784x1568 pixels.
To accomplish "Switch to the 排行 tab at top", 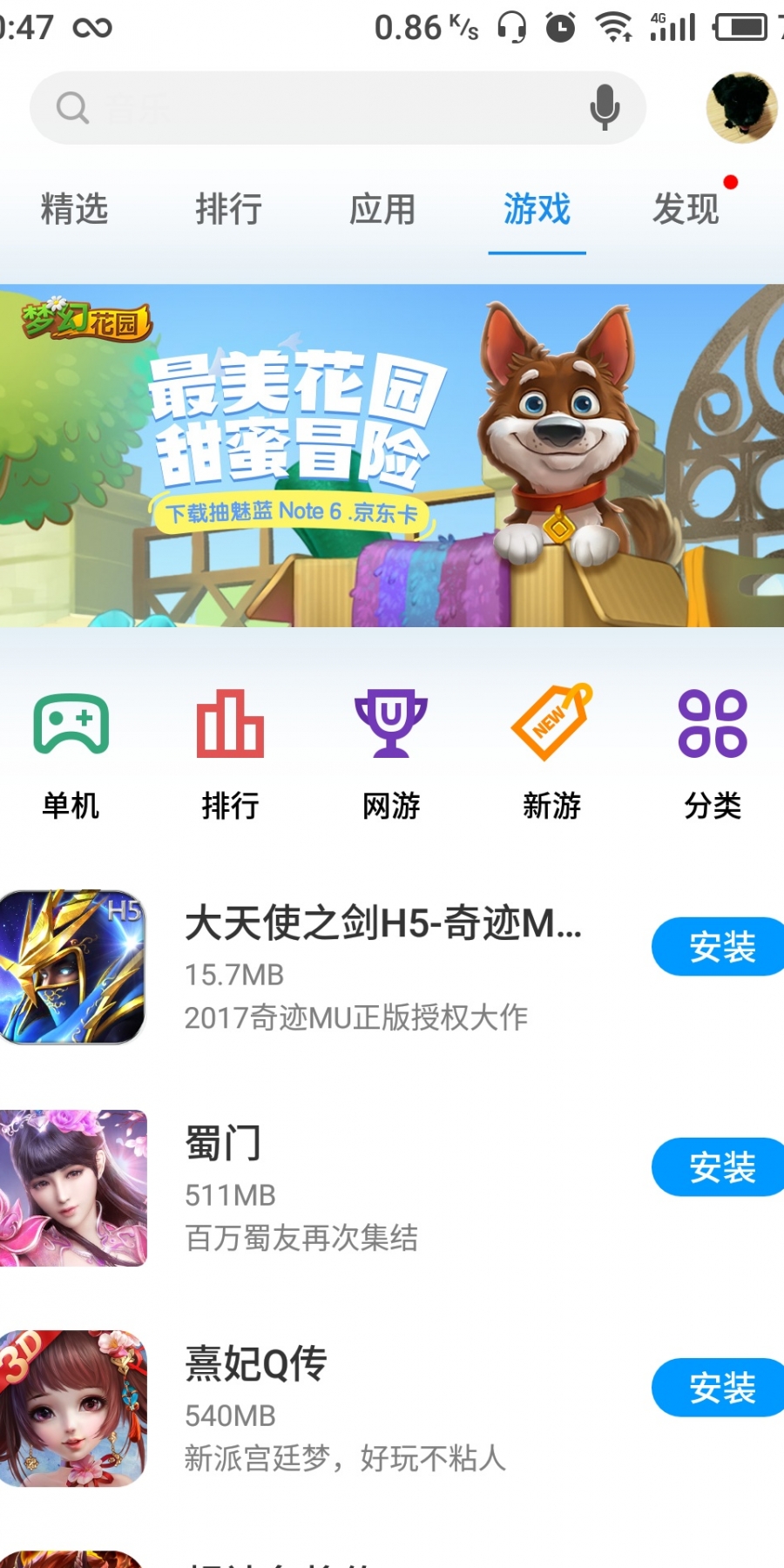I will (229, 210).
